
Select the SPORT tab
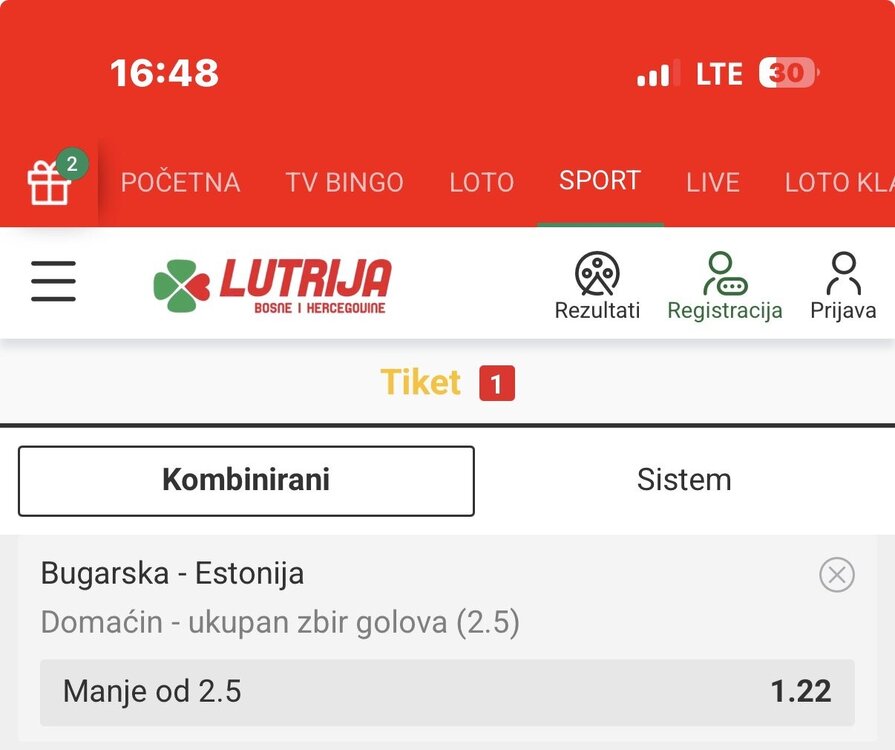(600, 180)
